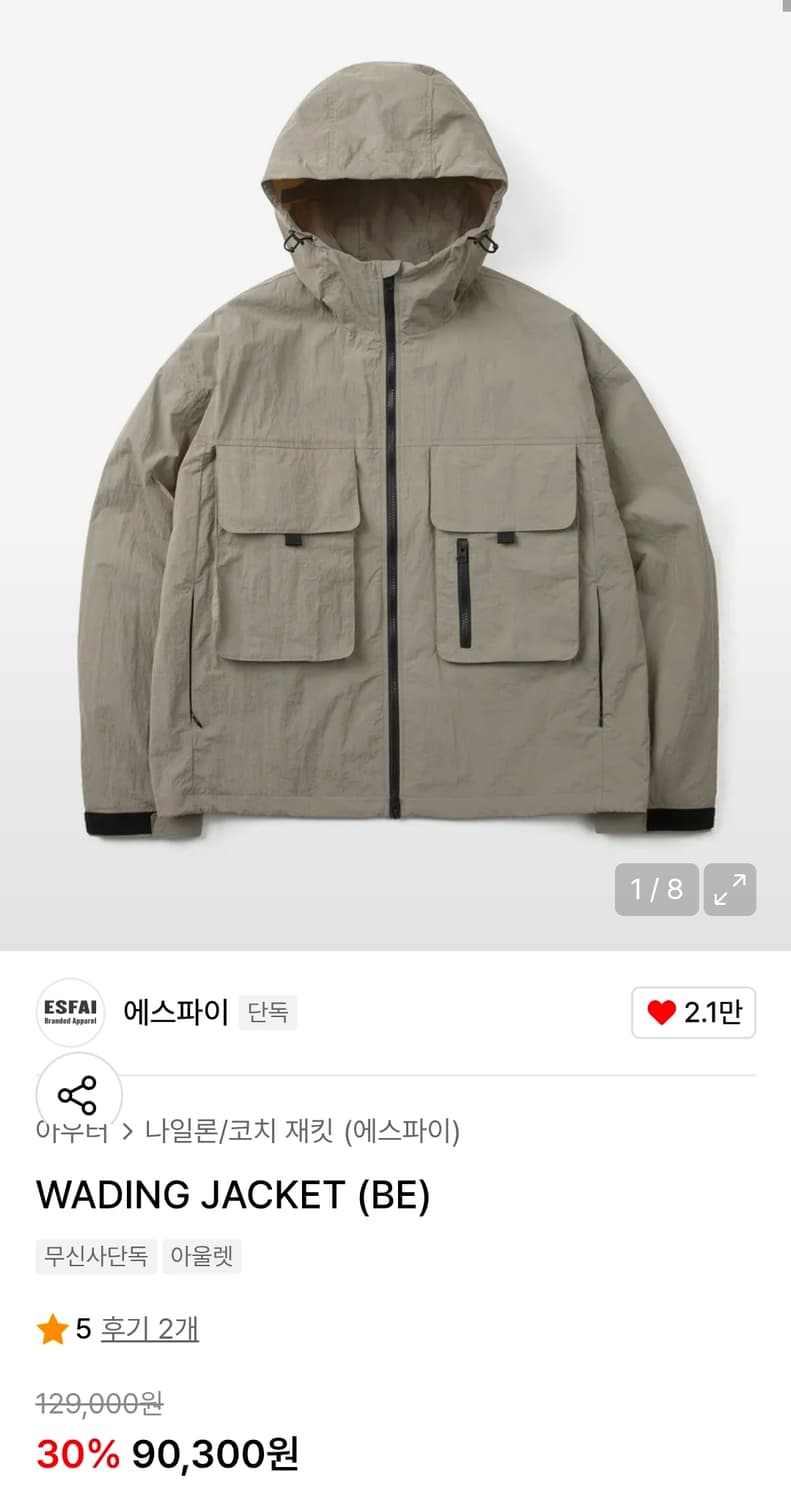
Task: Expand the product photo to fullscreen
Action: point(729,890)
